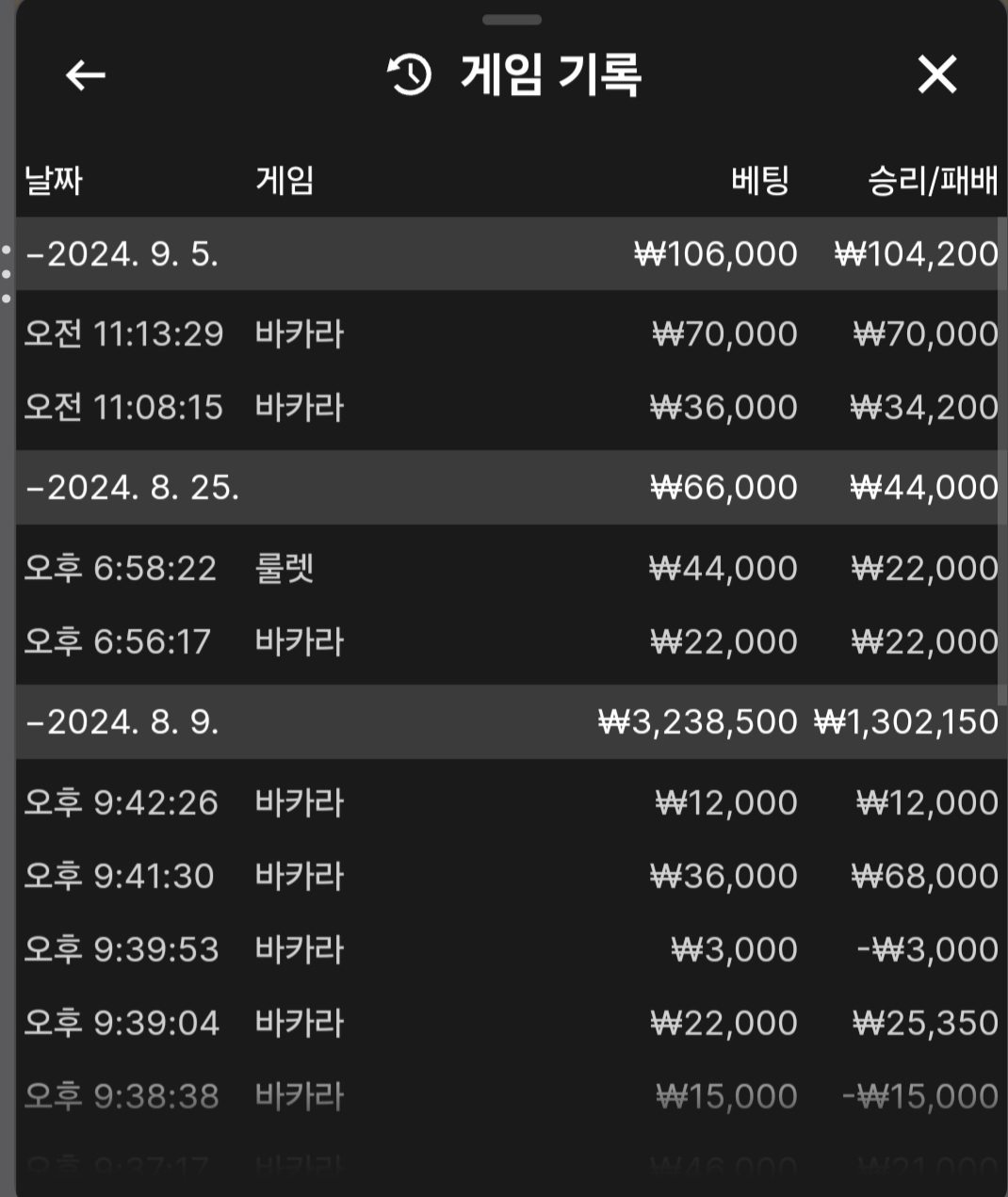Open the 오후 9:42:26 바카라 record
Viewport: 1008px width, 1197px height.
point(509,803)
